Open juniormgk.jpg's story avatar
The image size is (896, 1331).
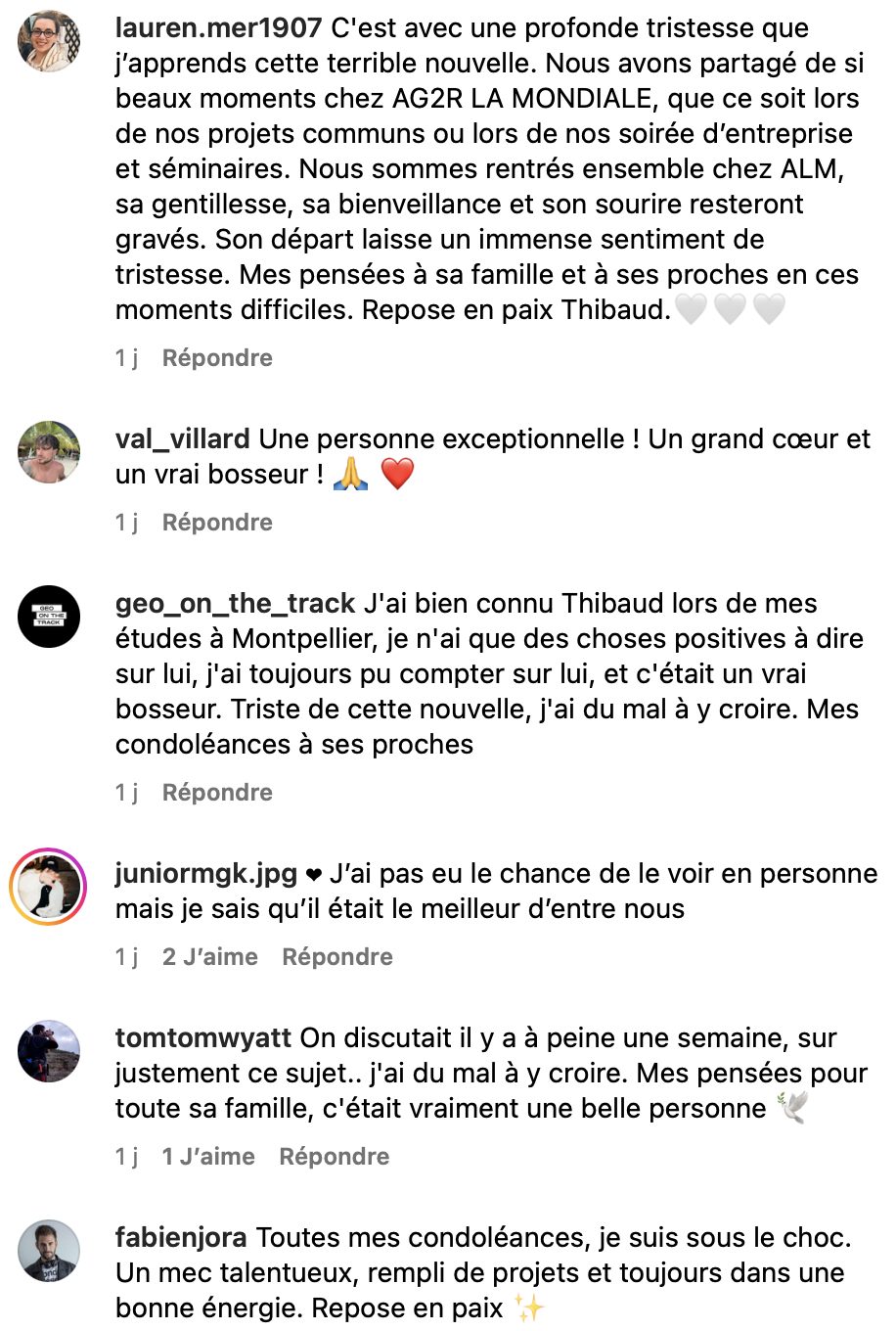tap(49, 887)
